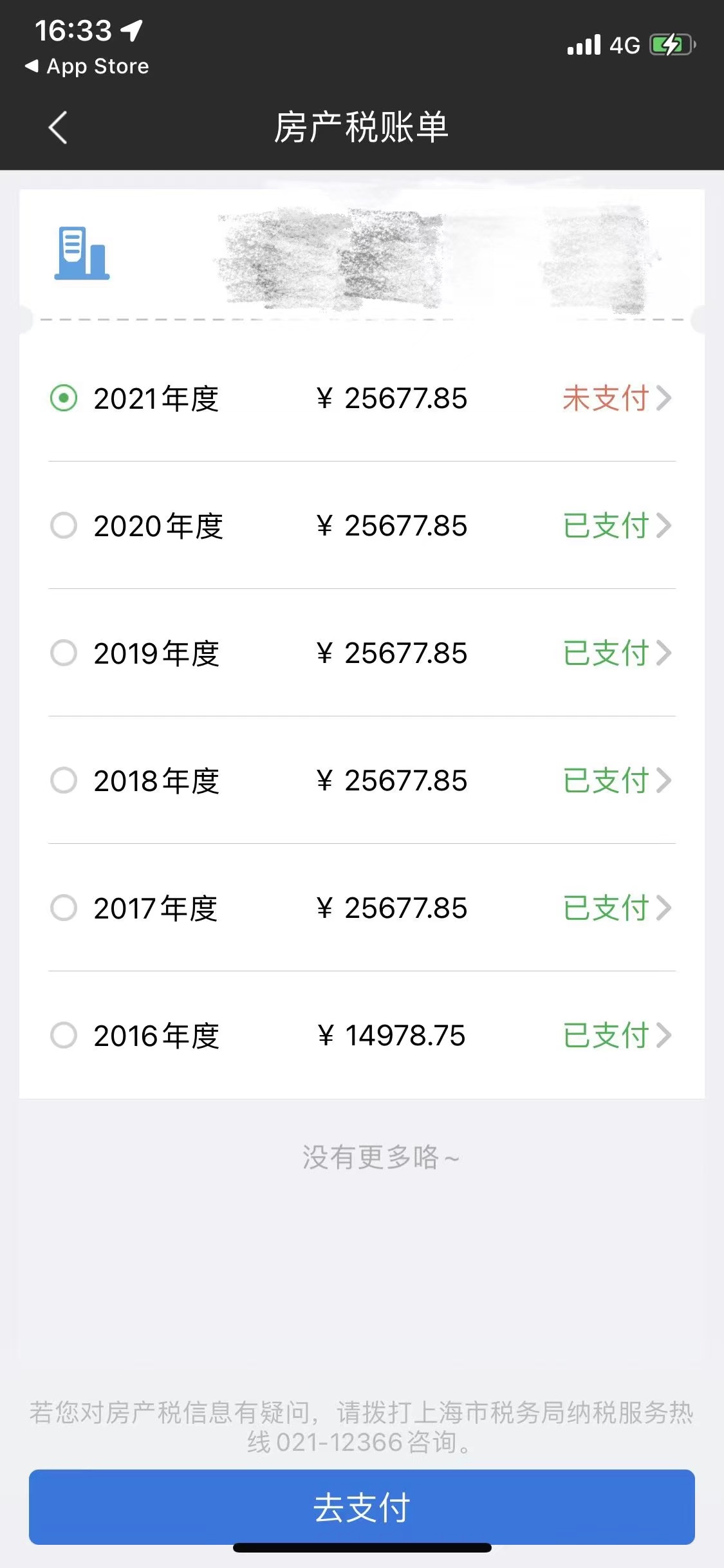Return to App Store from the status bar
The width and height of the screenshot is (724, 1568).
(x=87, y=66)
